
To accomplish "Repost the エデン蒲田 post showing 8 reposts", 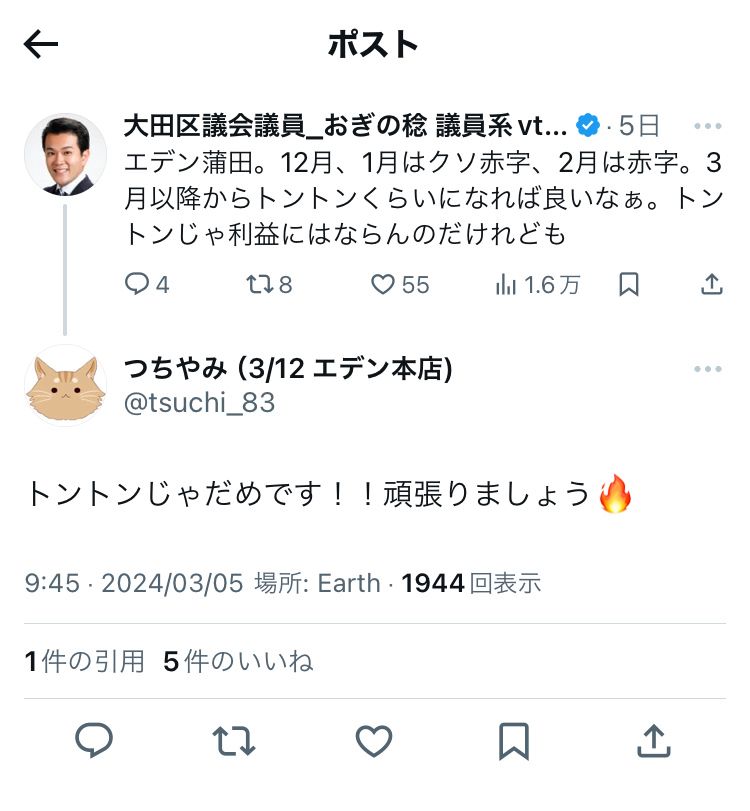I will (x=269, y=284).
